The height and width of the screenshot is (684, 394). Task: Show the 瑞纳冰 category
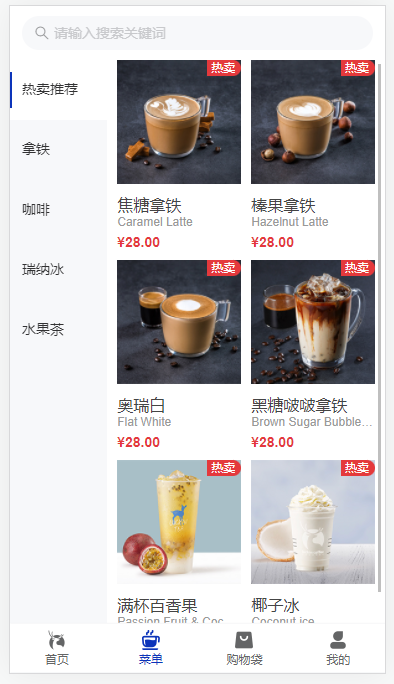point(58,269)
